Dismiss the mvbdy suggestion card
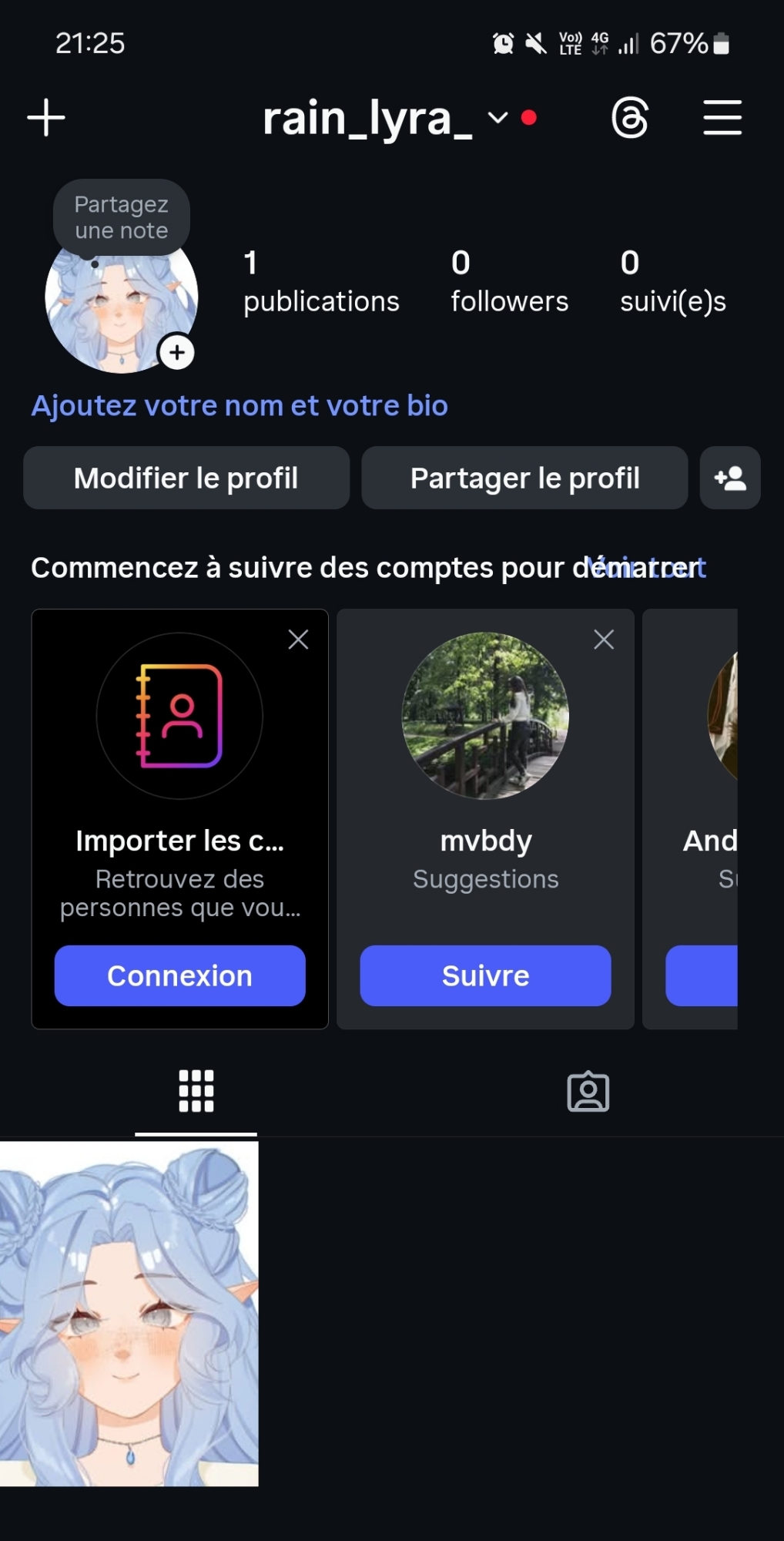The height and width of the screenshot is (1541, 784). (x=604, y=640)
